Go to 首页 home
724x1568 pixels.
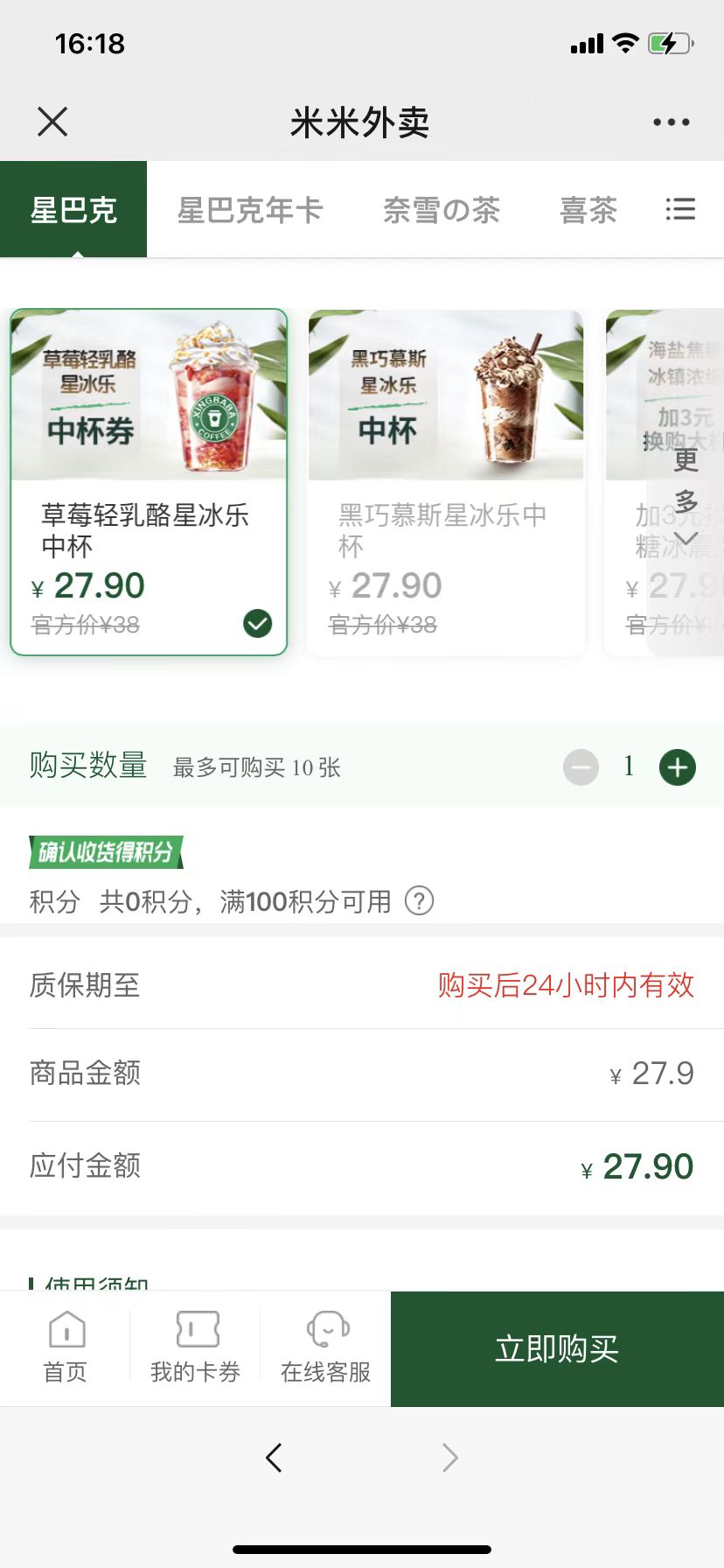66,1347
